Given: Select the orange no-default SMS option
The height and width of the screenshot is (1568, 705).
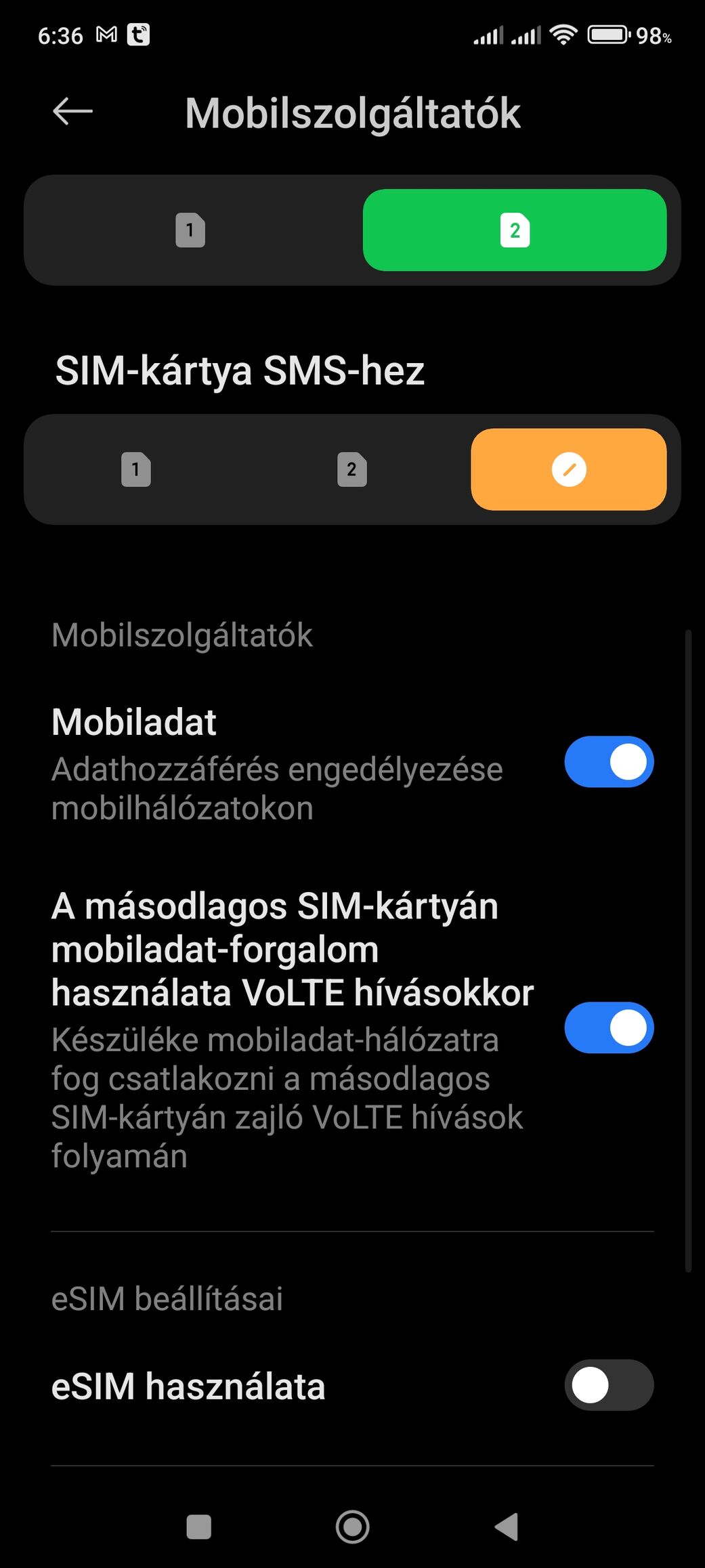Looking at the screenshot, I should (x=569, y=469).
